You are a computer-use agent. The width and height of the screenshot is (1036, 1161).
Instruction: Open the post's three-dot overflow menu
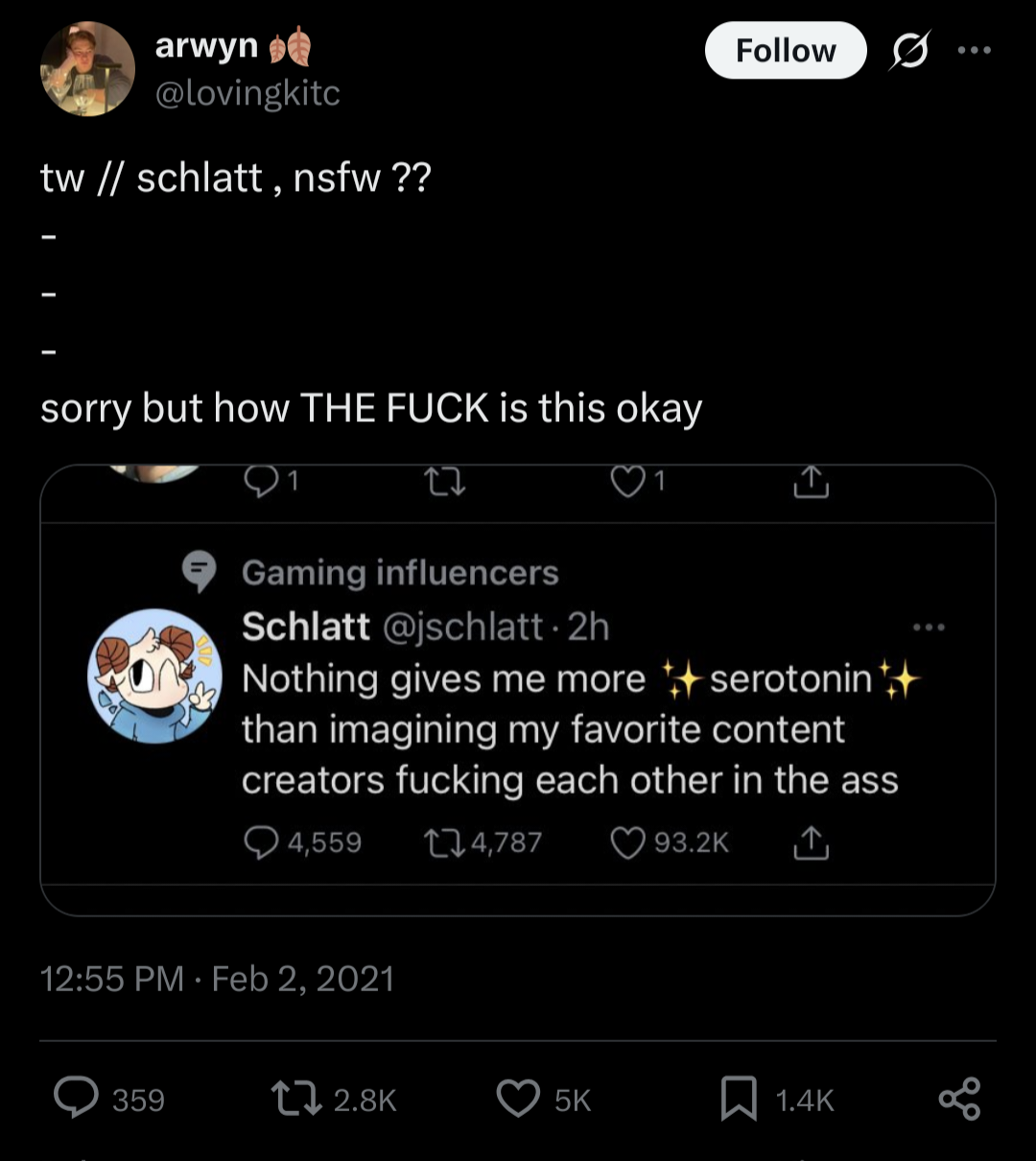pos(974,50)
